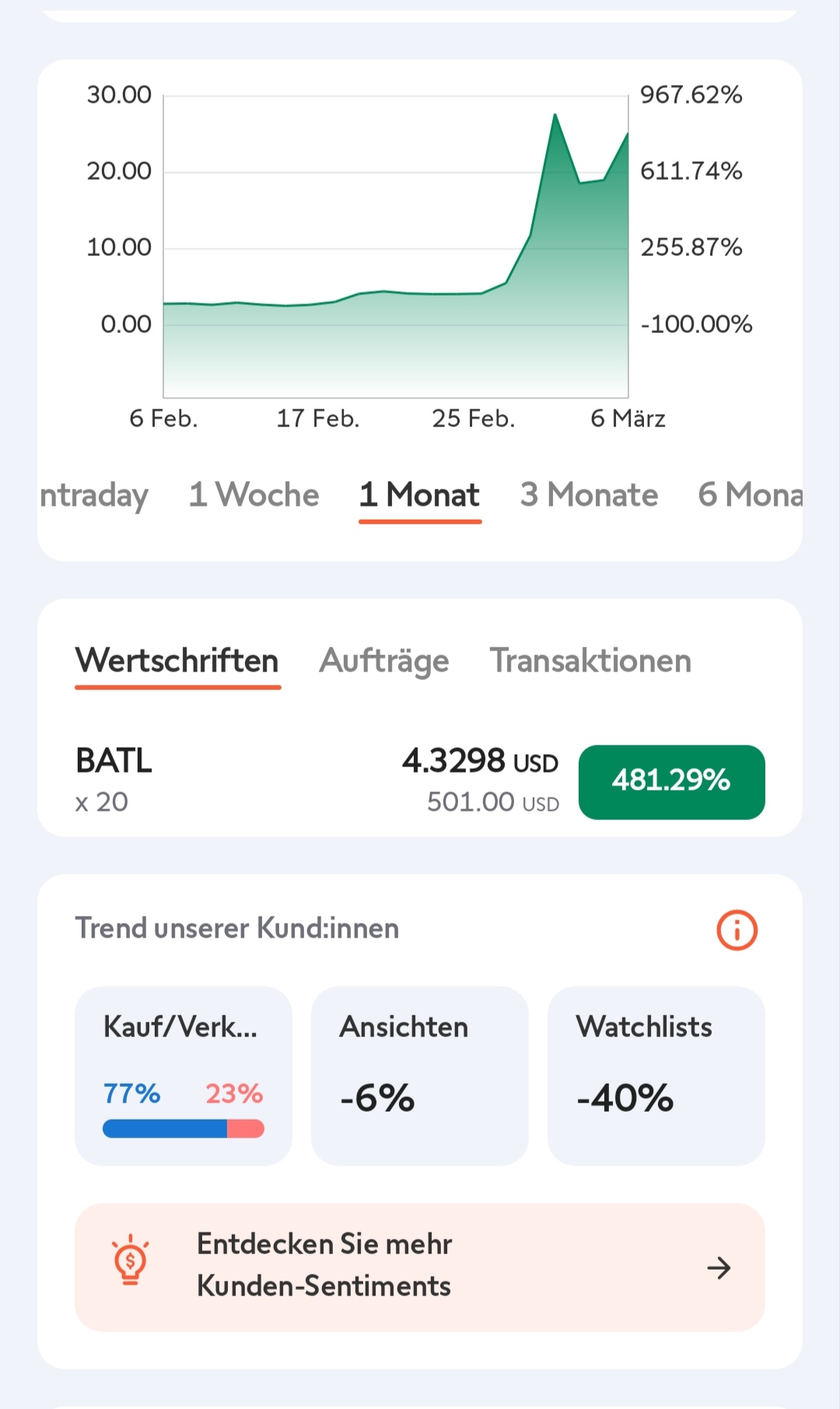The image size is (840, 1409).
Task: Switch to the Intraday chart view
Action: [x=94, y=495]
